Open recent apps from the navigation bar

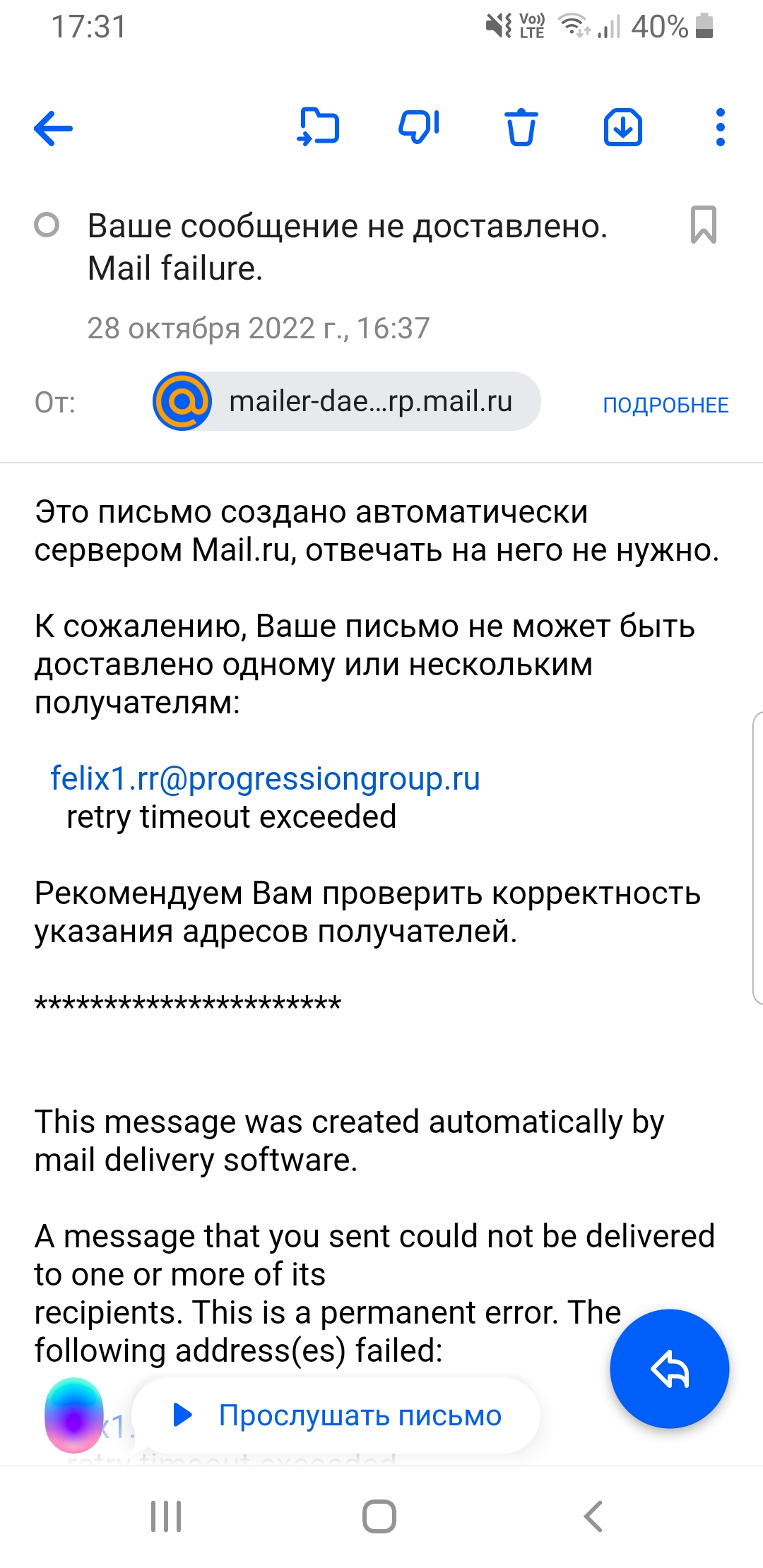pyautogui.click(x=166, y=1516)
